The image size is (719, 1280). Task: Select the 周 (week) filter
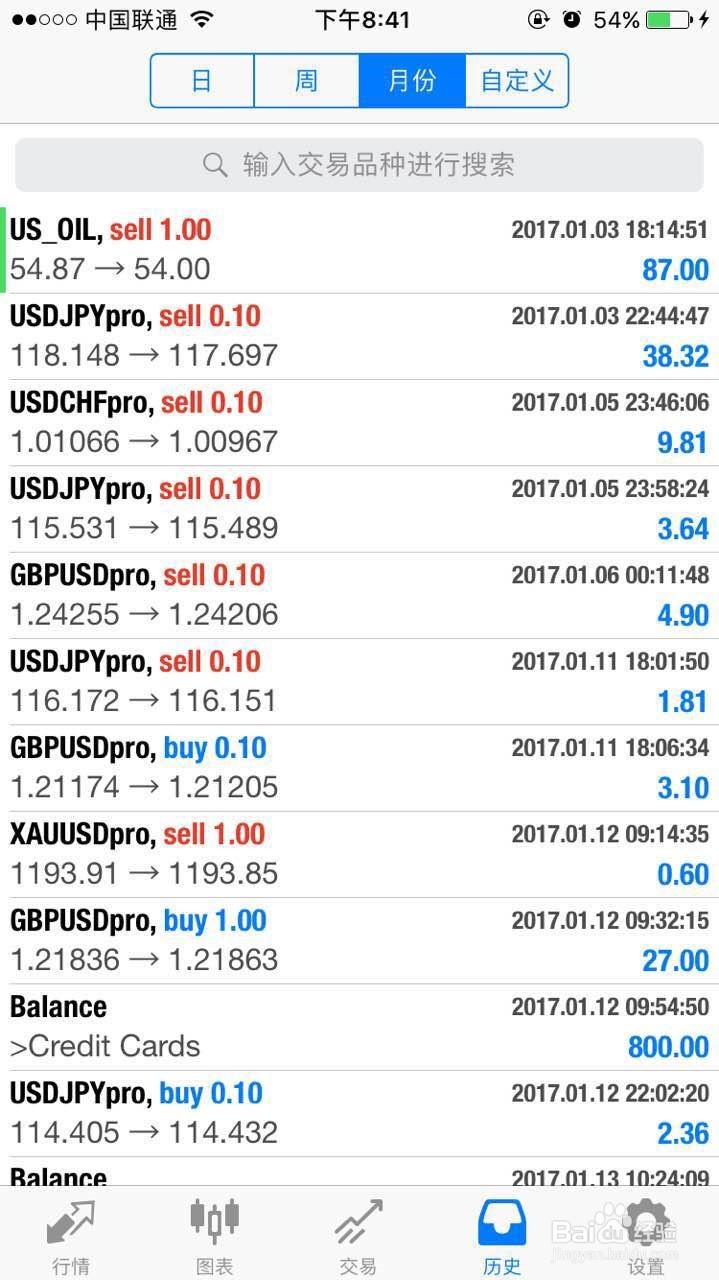pyautogui.click(x=306, y=80)
